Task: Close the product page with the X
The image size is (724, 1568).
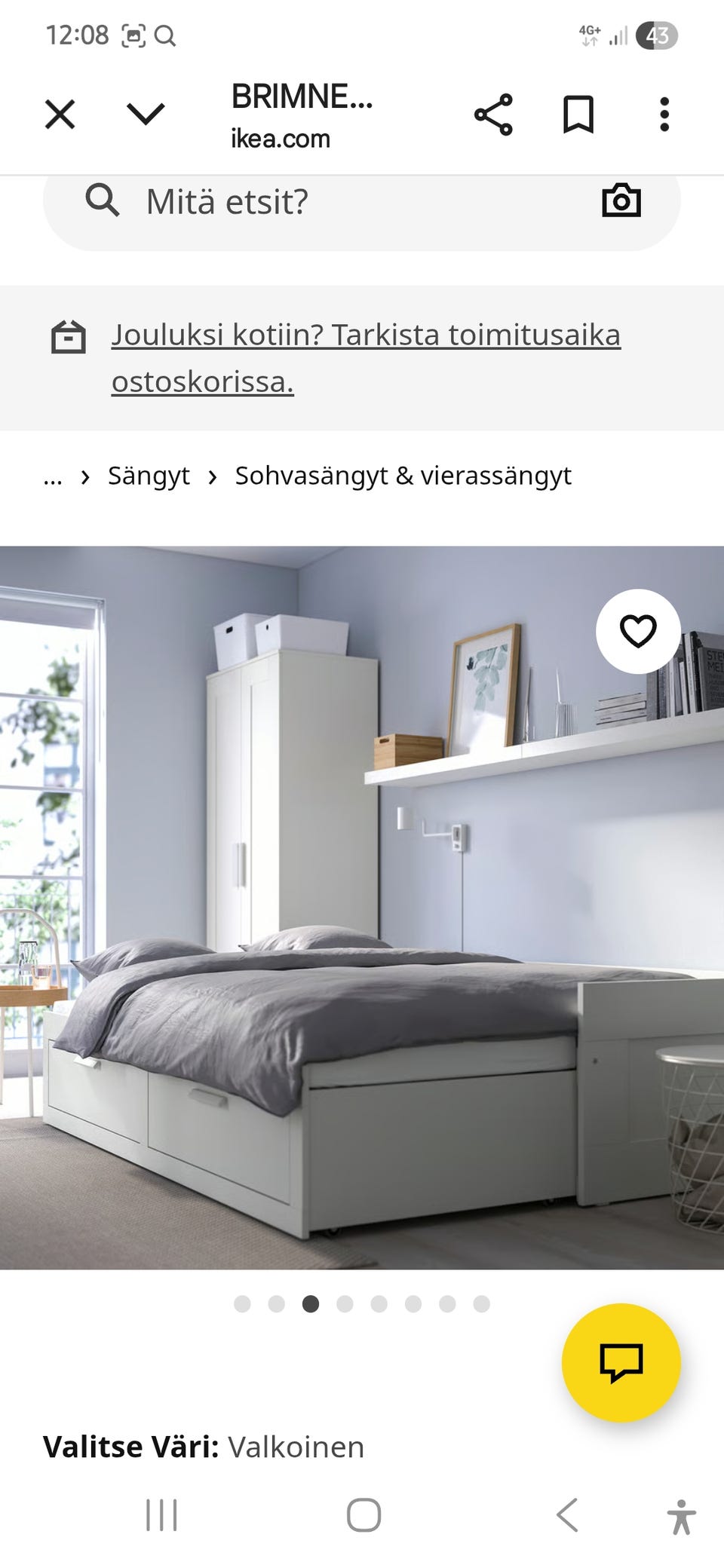Action: coord(60,113)
